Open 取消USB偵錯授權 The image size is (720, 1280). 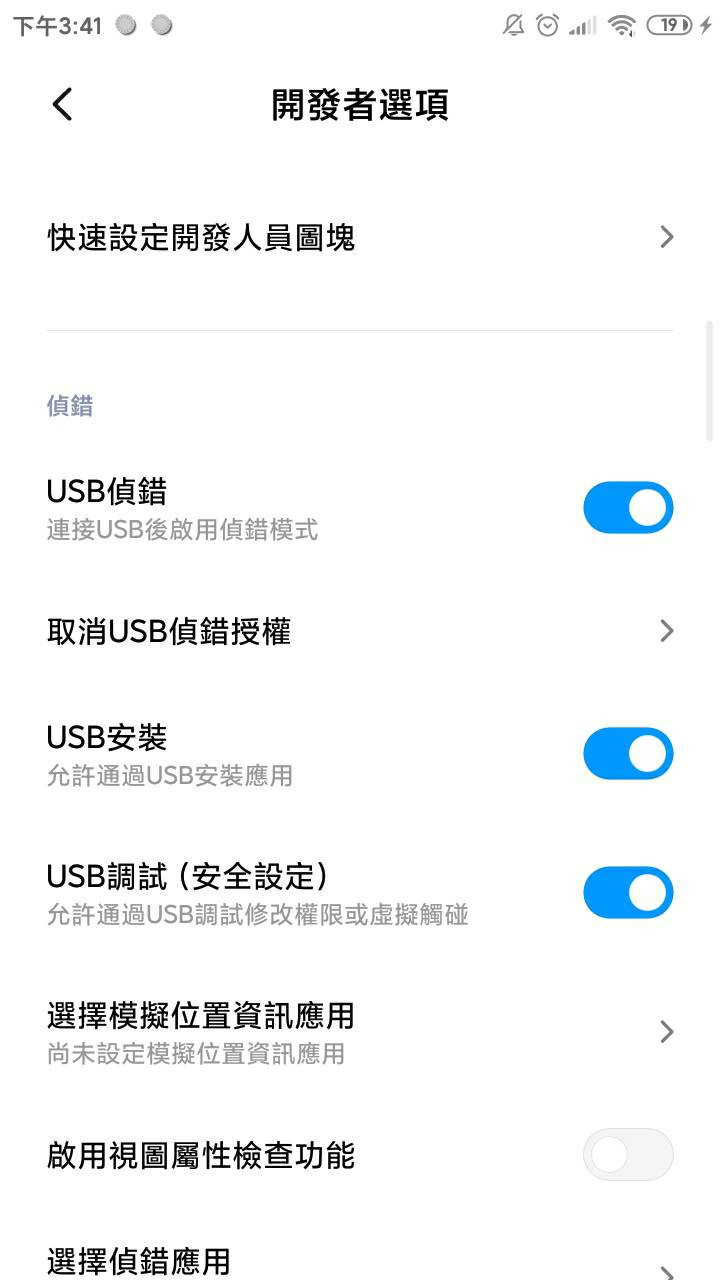tap(360, 631)
